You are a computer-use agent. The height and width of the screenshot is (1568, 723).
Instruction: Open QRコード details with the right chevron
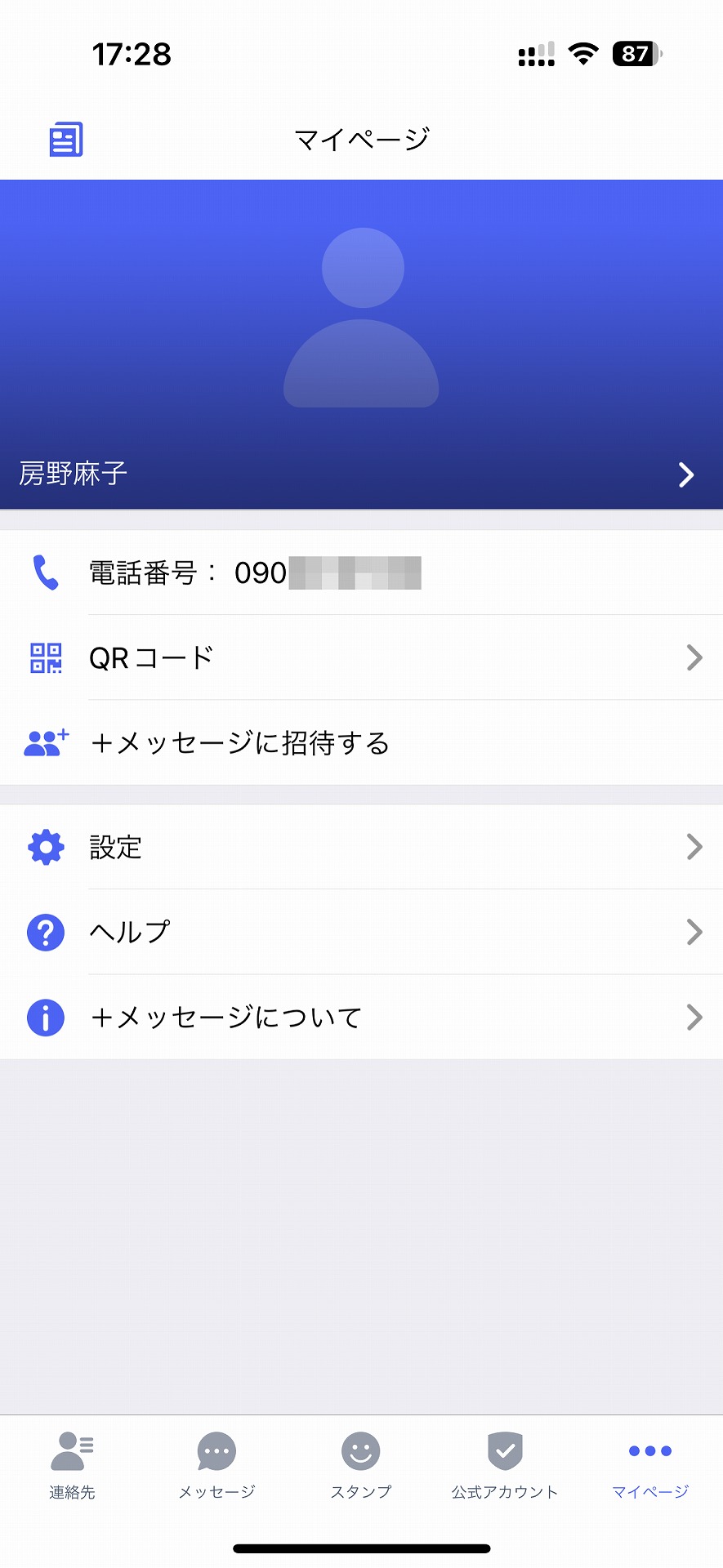[694, 657]
